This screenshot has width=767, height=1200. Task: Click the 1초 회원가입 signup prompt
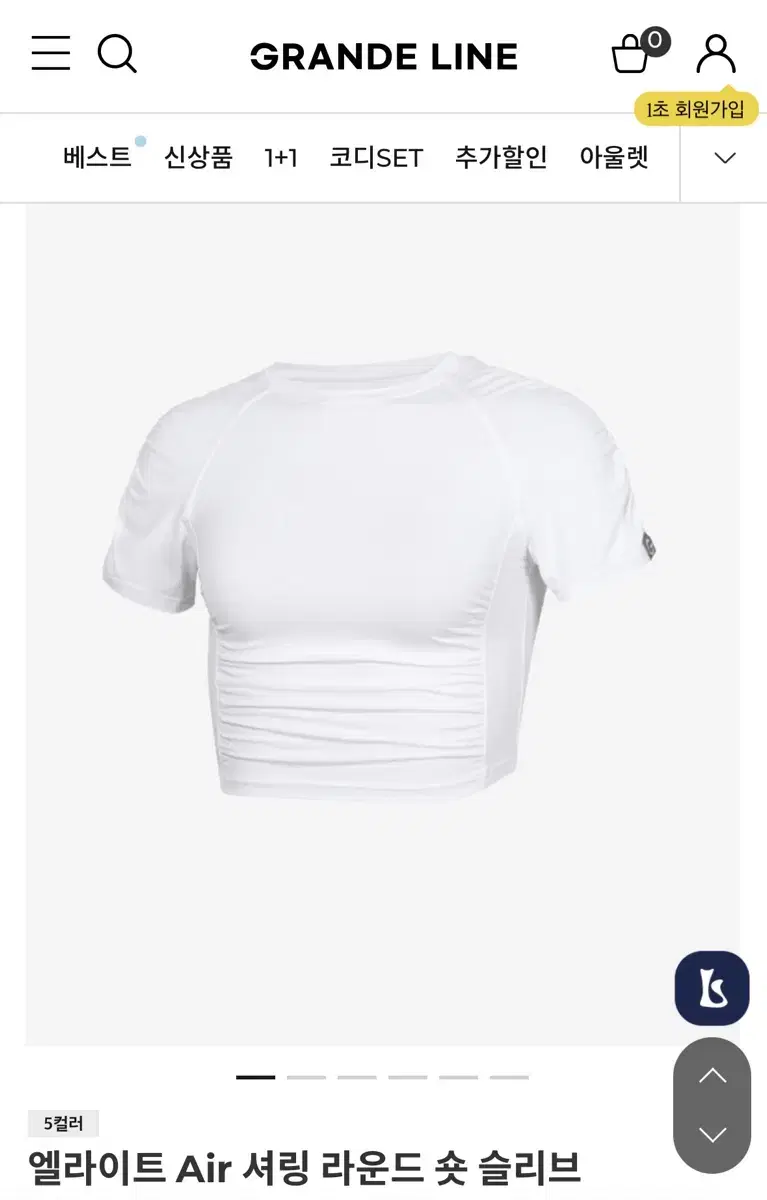(692, 108)
